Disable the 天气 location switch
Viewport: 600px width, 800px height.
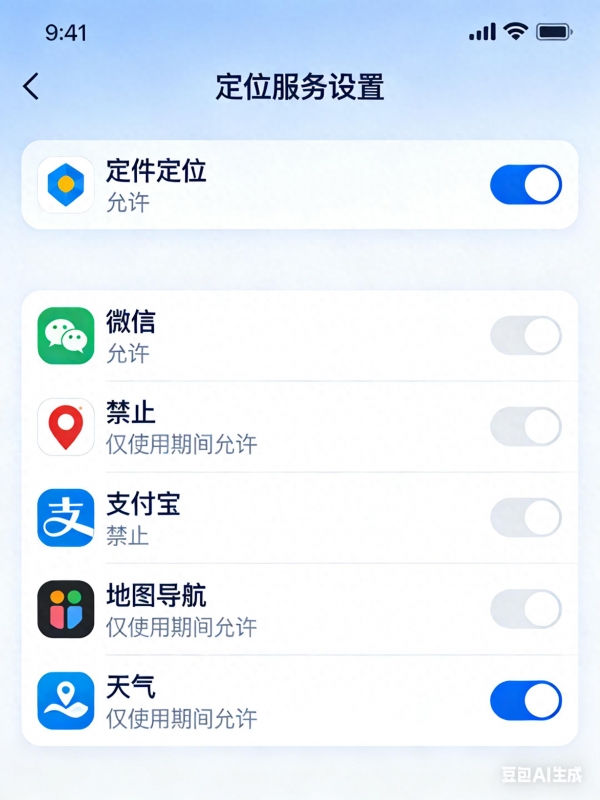(x=525, y=701)
